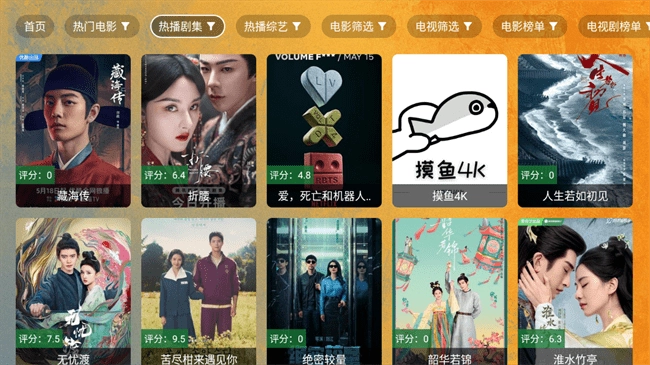Open the 热门电影 tab

(x=102, y=27)
